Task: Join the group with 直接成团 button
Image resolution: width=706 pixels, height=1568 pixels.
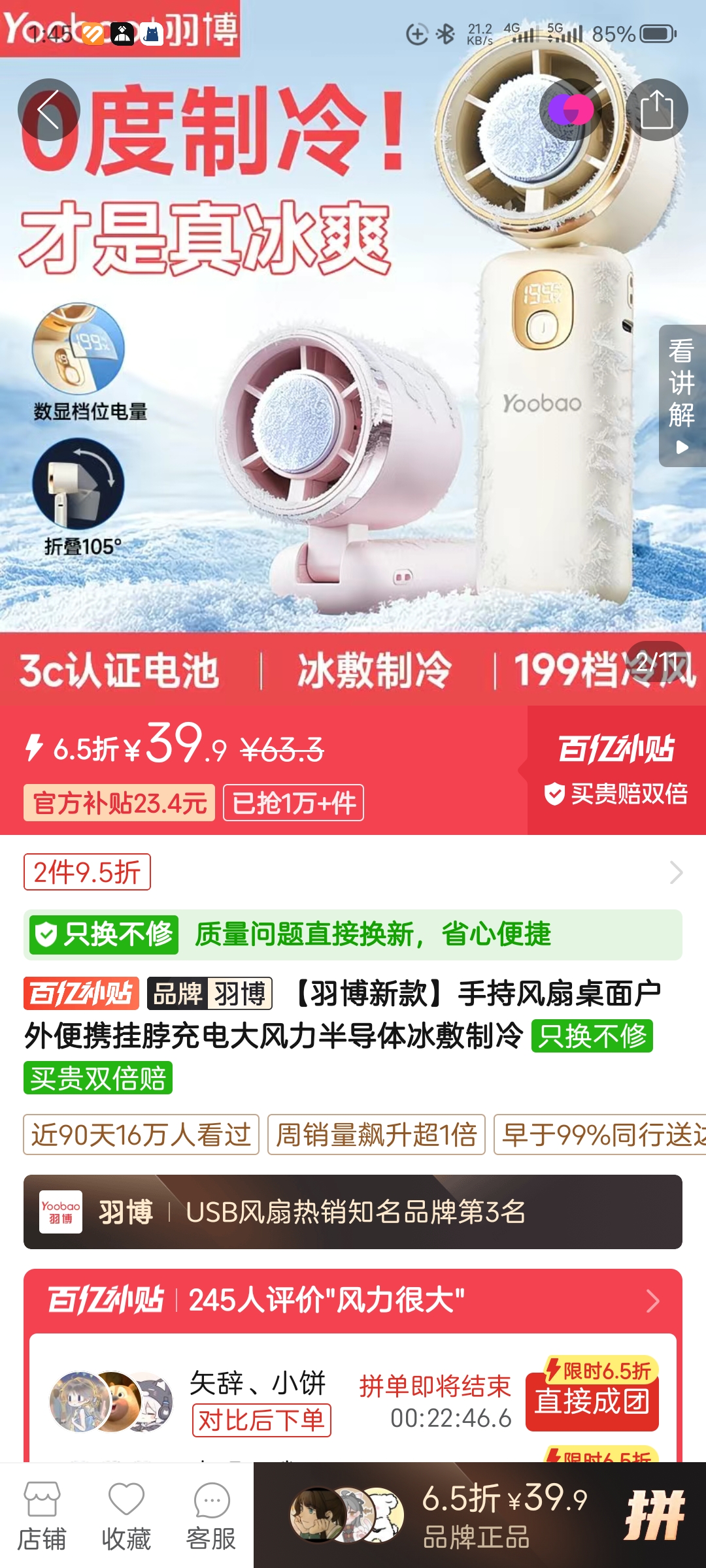Action: coord(592,1401)
